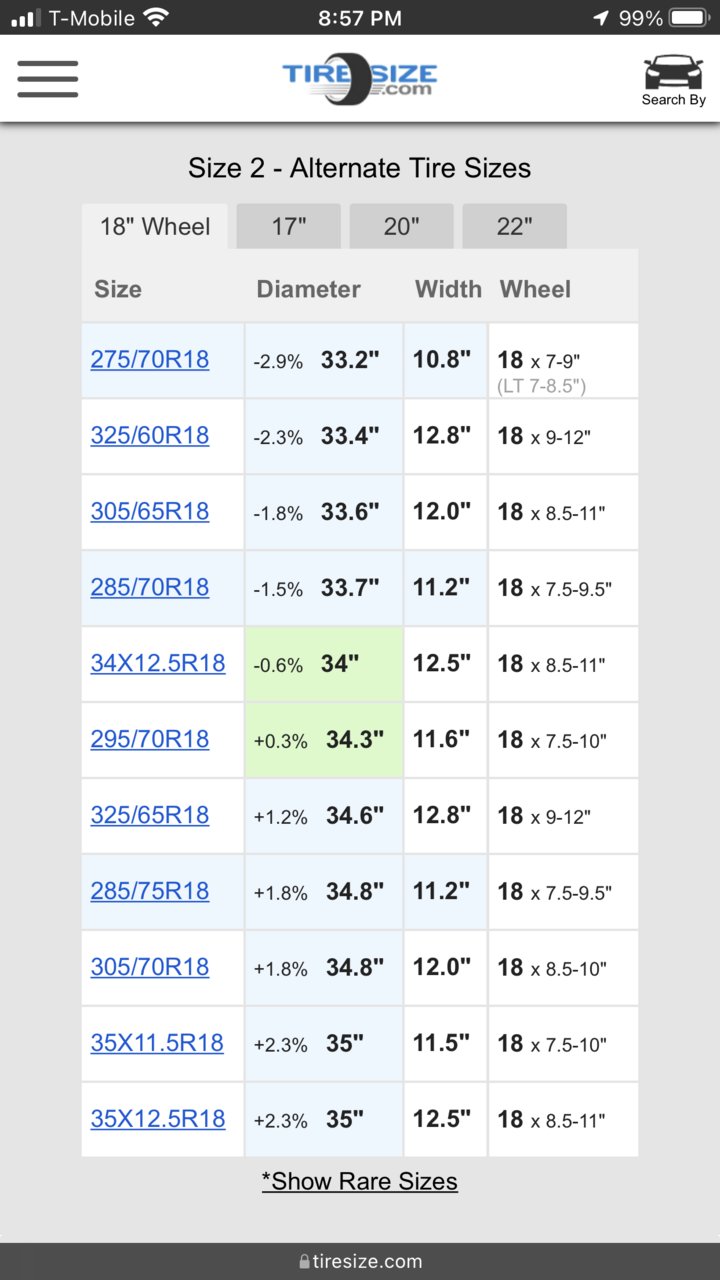Select the 18" Wheel tab
The image size is (720, 1280).
(155, 227)
